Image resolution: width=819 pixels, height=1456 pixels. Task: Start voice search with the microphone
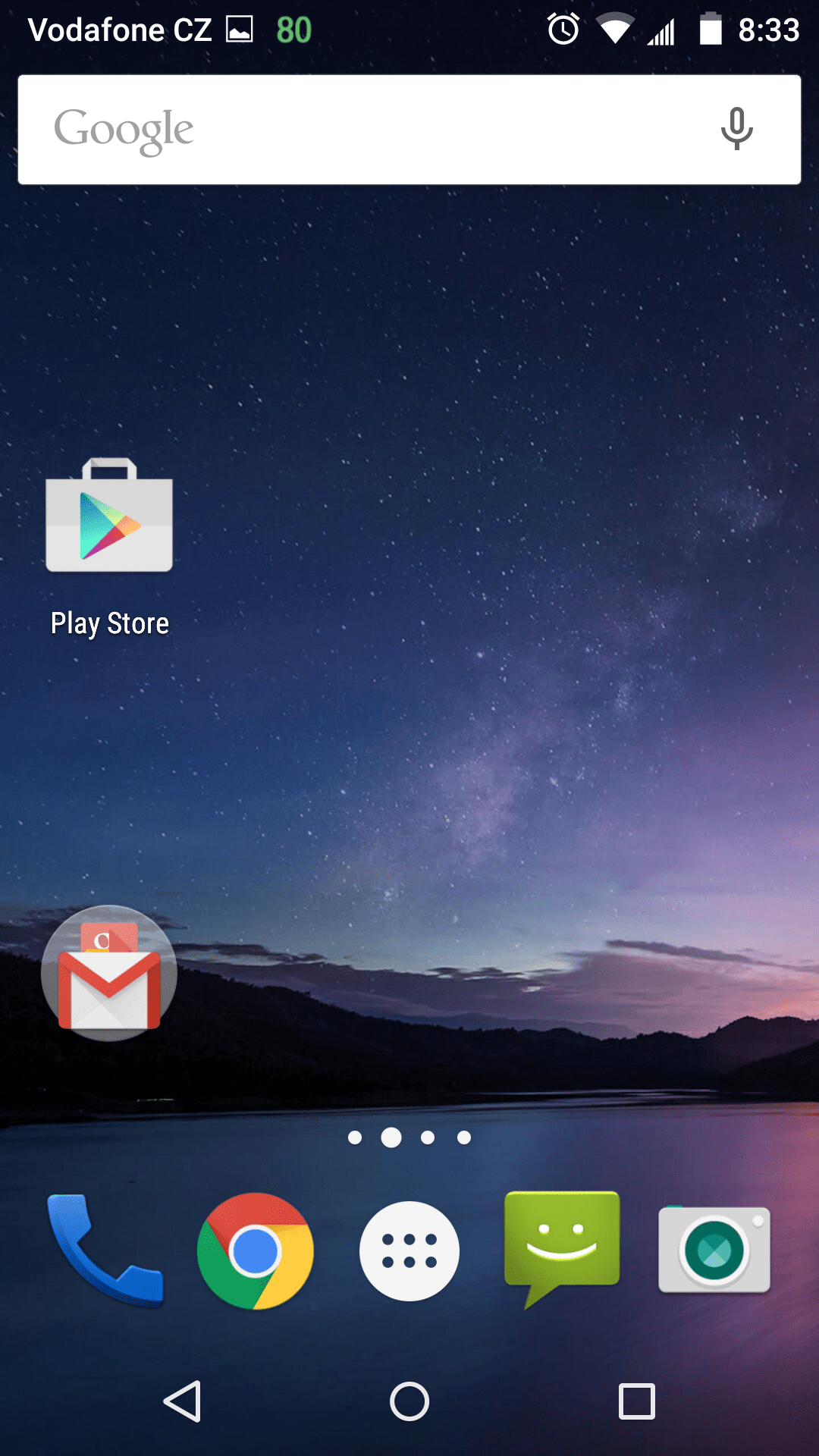(x=736, y=129)
